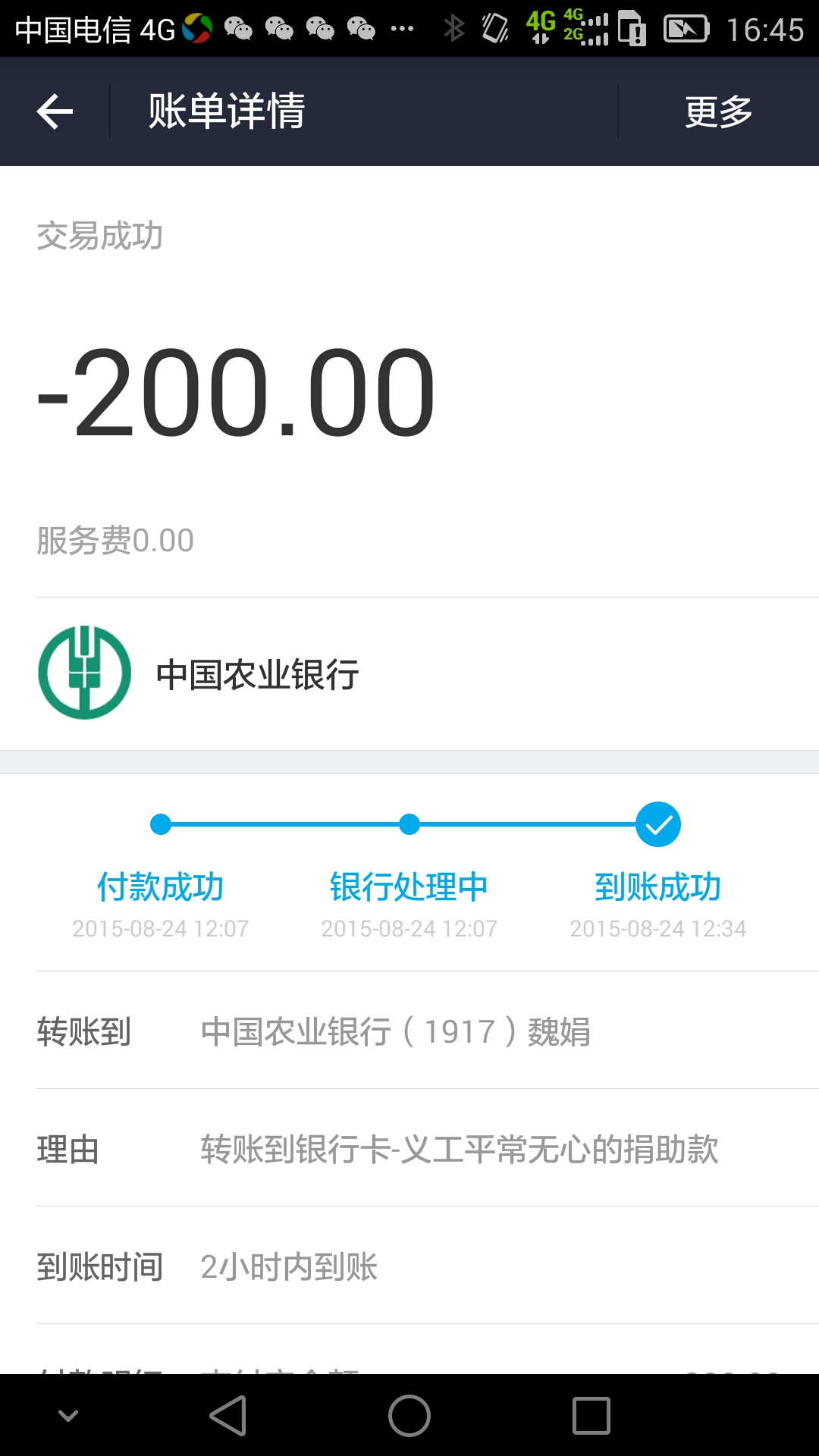Open the 更多 menu
Viewport: 819px width, 1456px height.
click(x=718, y=111)
